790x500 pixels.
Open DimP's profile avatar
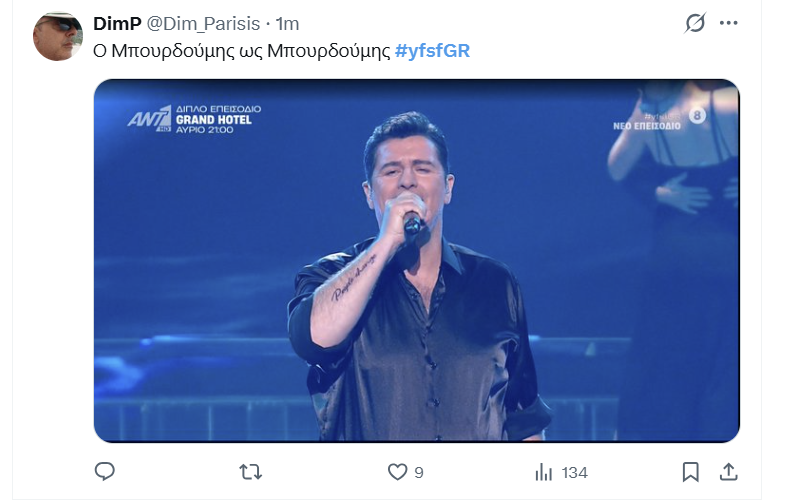58,36
